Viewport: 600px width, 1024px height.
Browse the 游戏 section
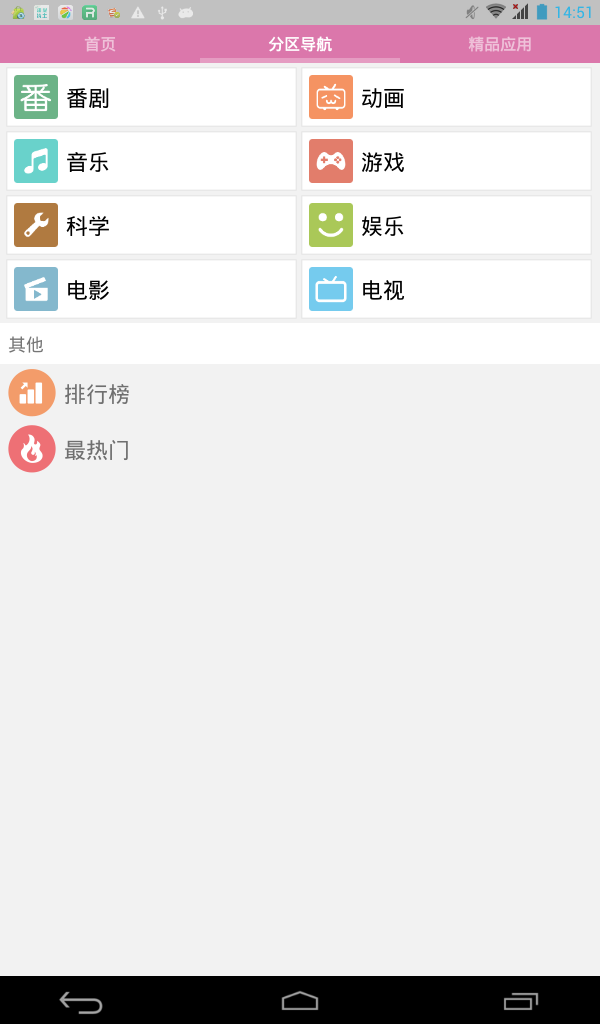pyautogui.click(x=446, y=162)
